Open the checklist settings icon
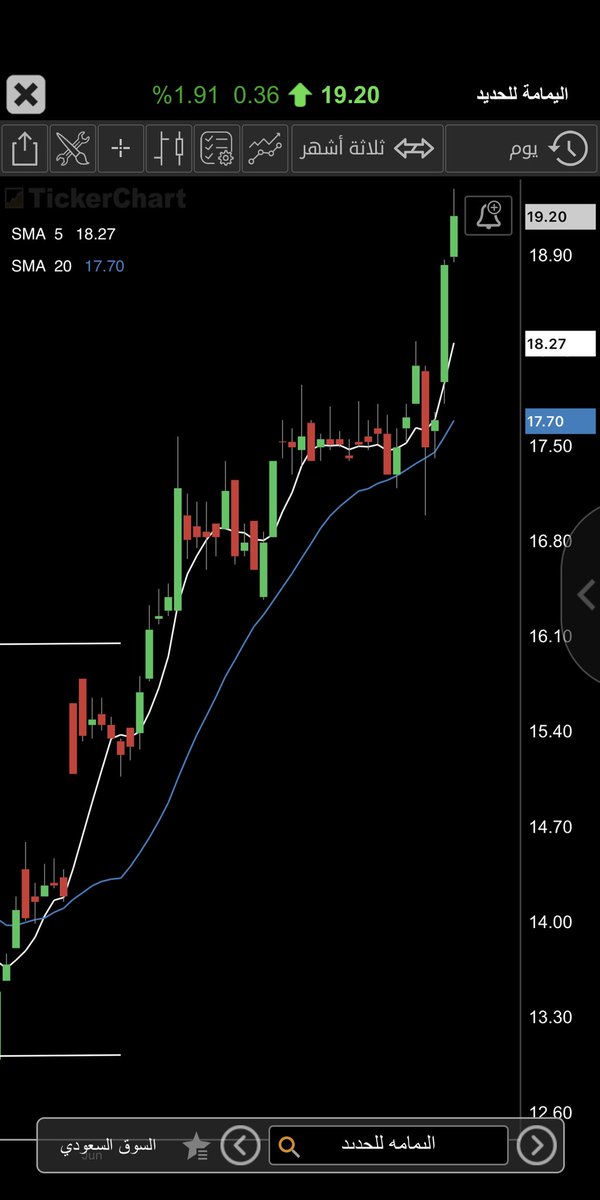Image resolution: width=600 pixels, height=1200 pixels. pyautogui.click(x=217, y=149)
